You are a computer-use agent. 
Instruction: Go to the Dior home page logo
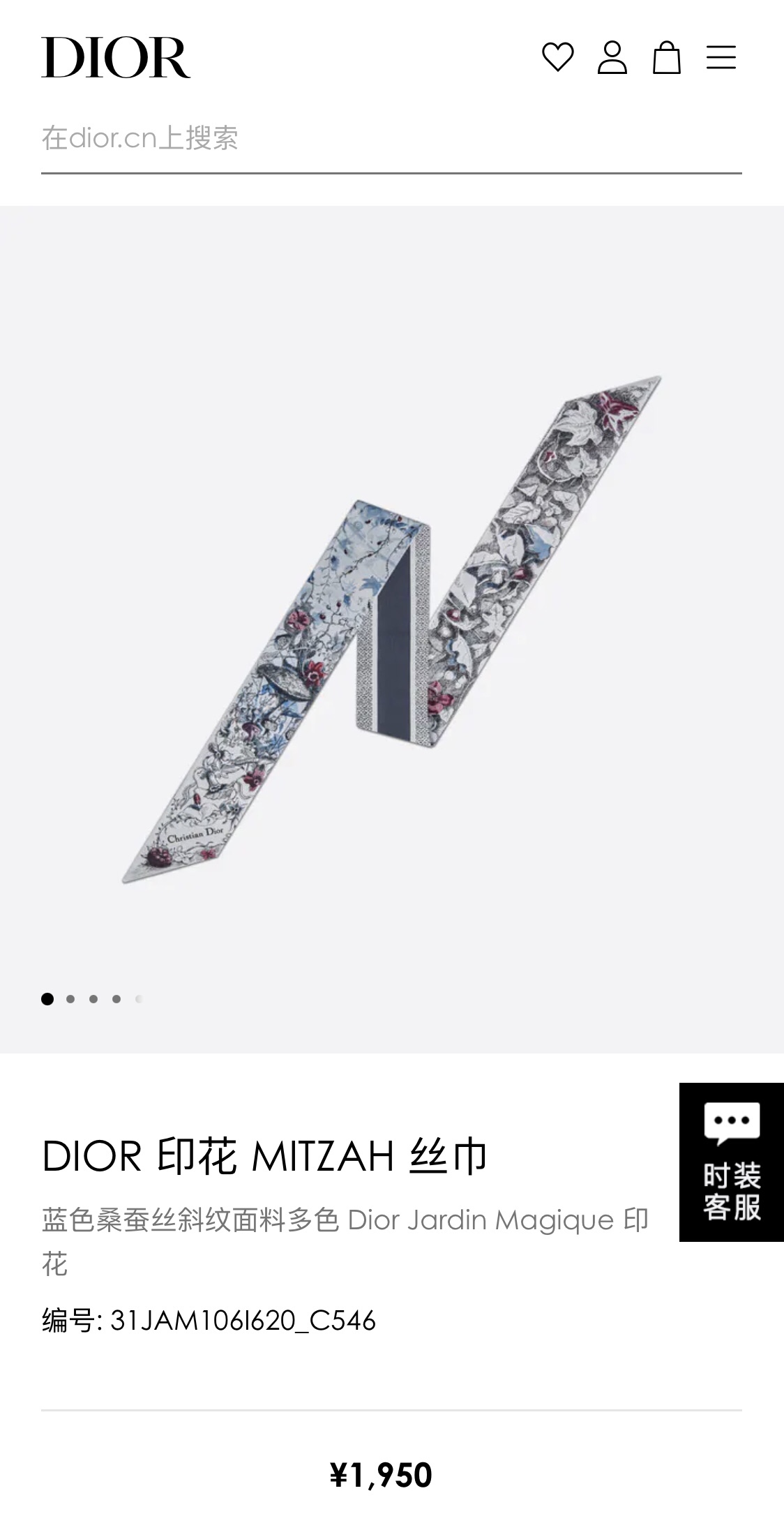point(116,57)
